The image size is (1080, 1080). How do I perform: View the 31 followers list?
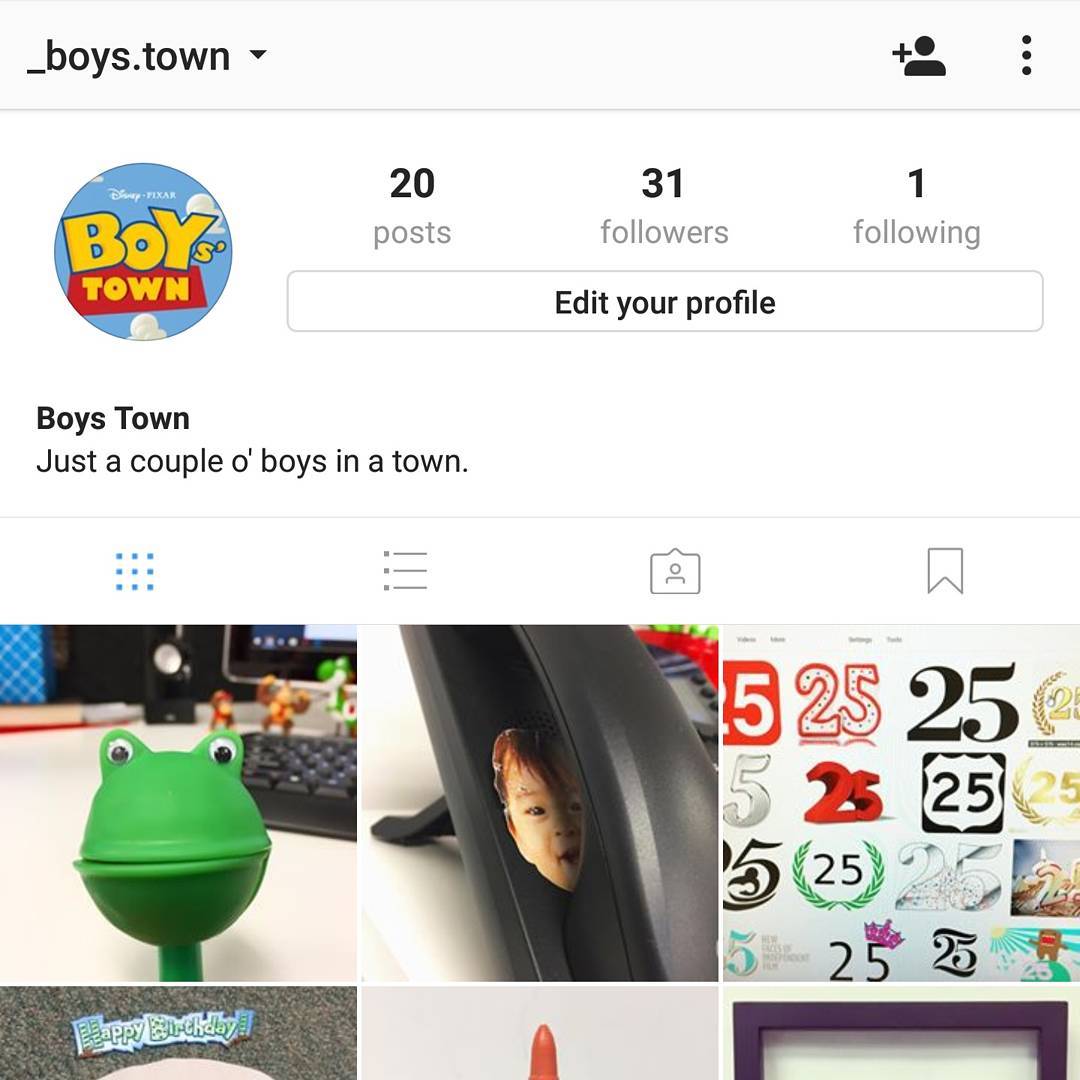[664, 205]
